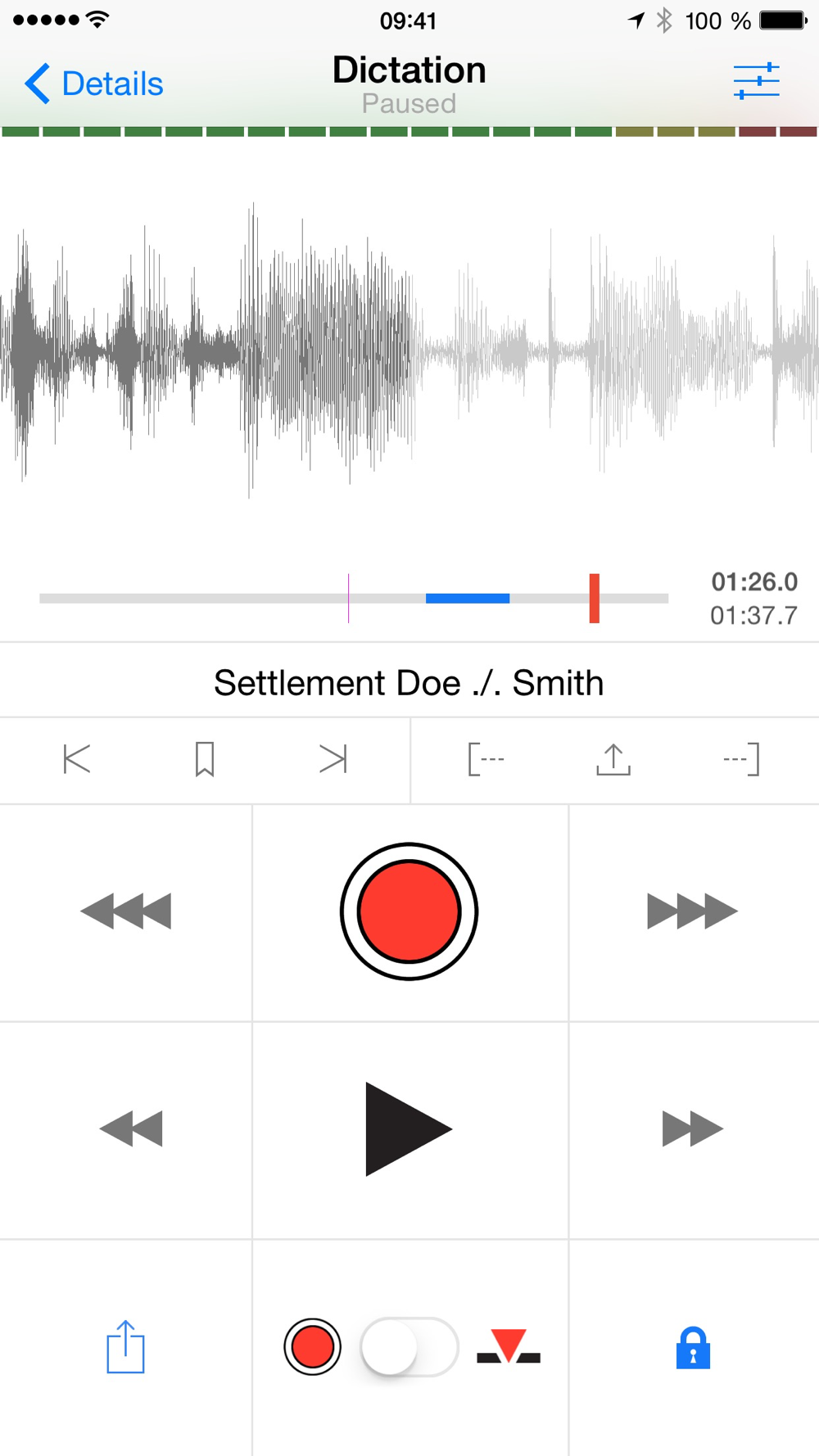The height and width of the screenshot is (1456, 819).
Task: Skip forward with the double arrow
Action: [692, 1129]
